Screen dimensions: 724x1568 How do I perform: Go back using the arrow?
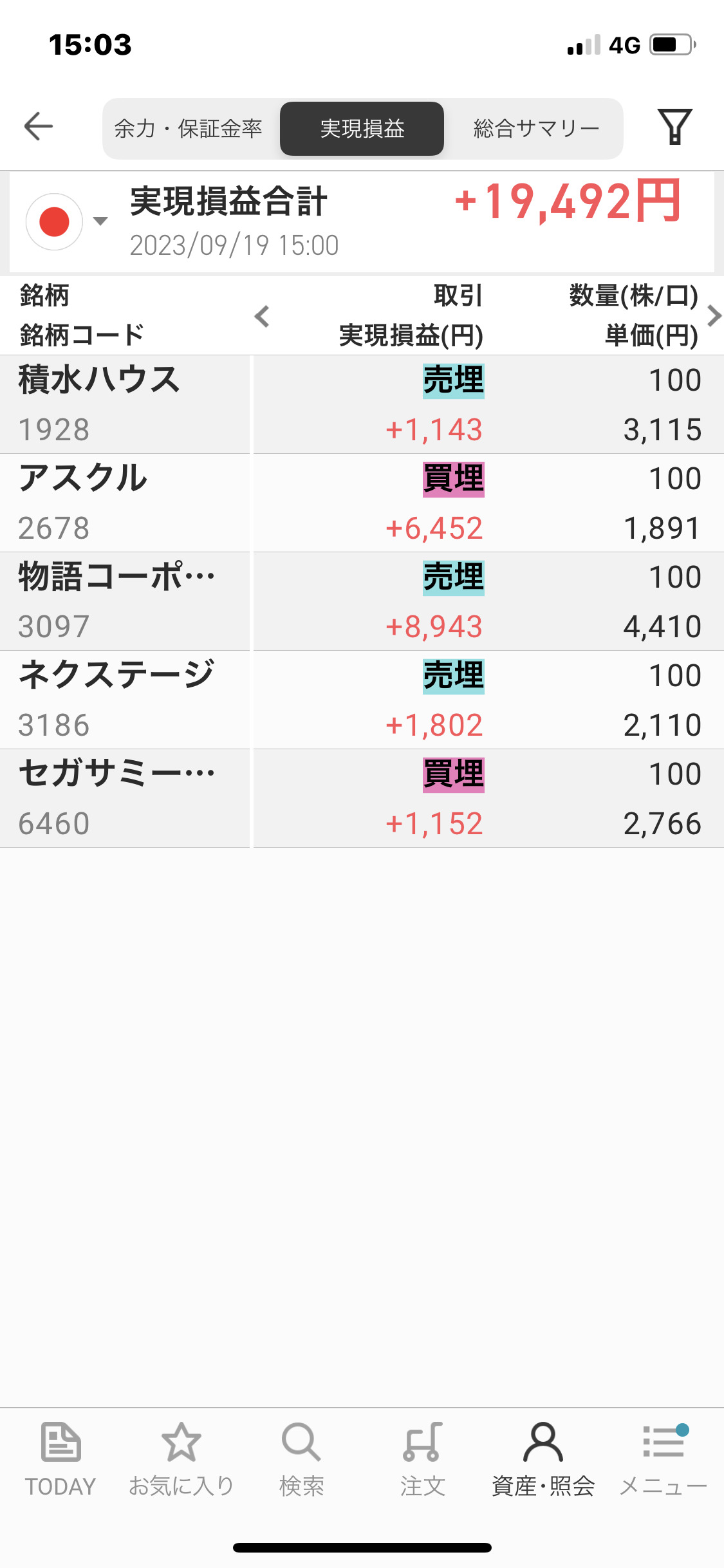(x=39, y=126)
